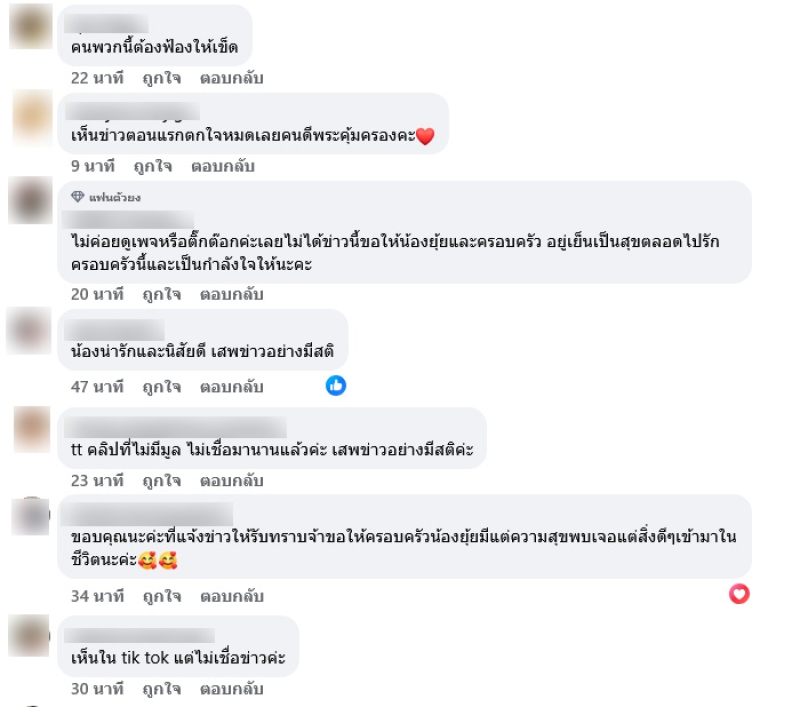Reply to the "เห็นใน tik tok" comment
This screenshot has height=707, width=800.
231,689
